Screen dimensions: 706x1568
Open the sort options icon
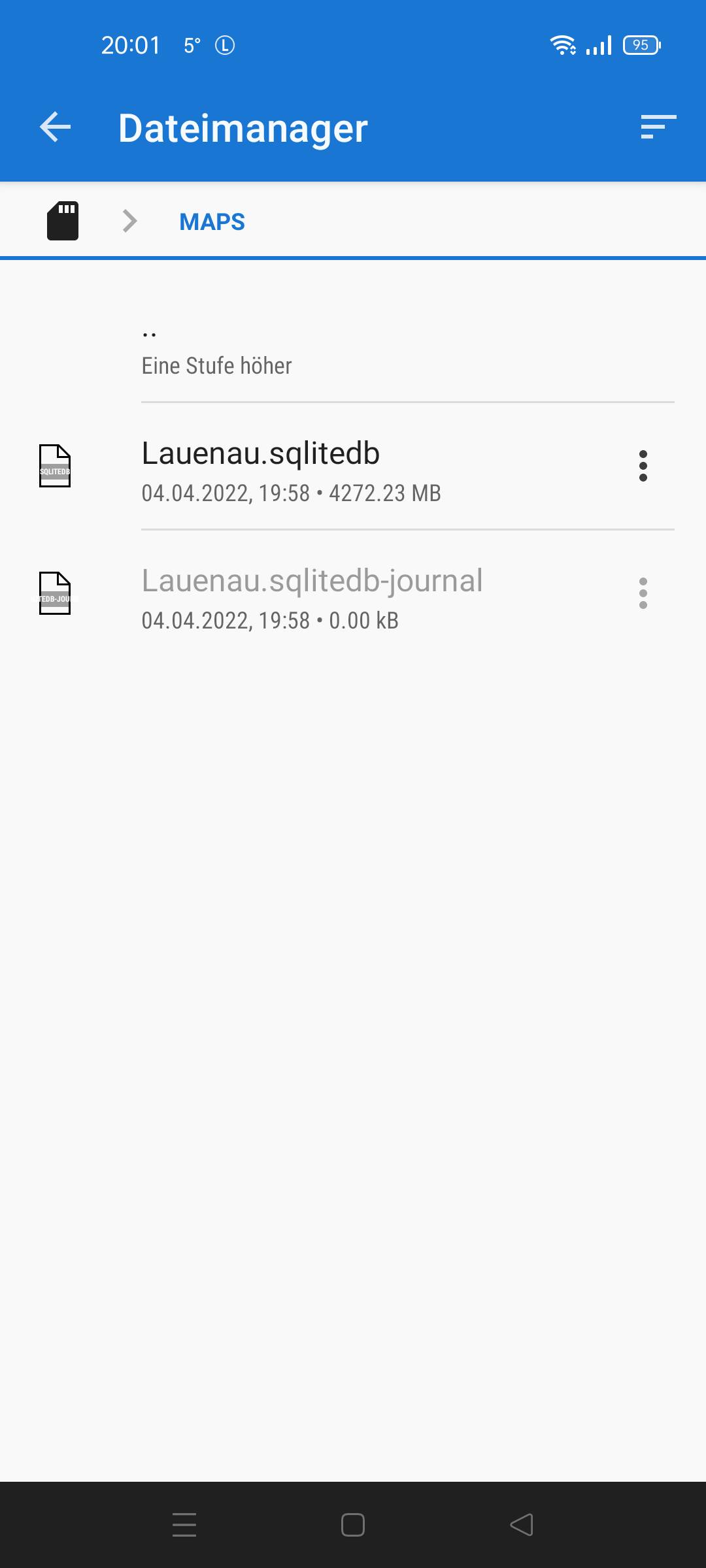pyautogui.click(x=658, y=127)
